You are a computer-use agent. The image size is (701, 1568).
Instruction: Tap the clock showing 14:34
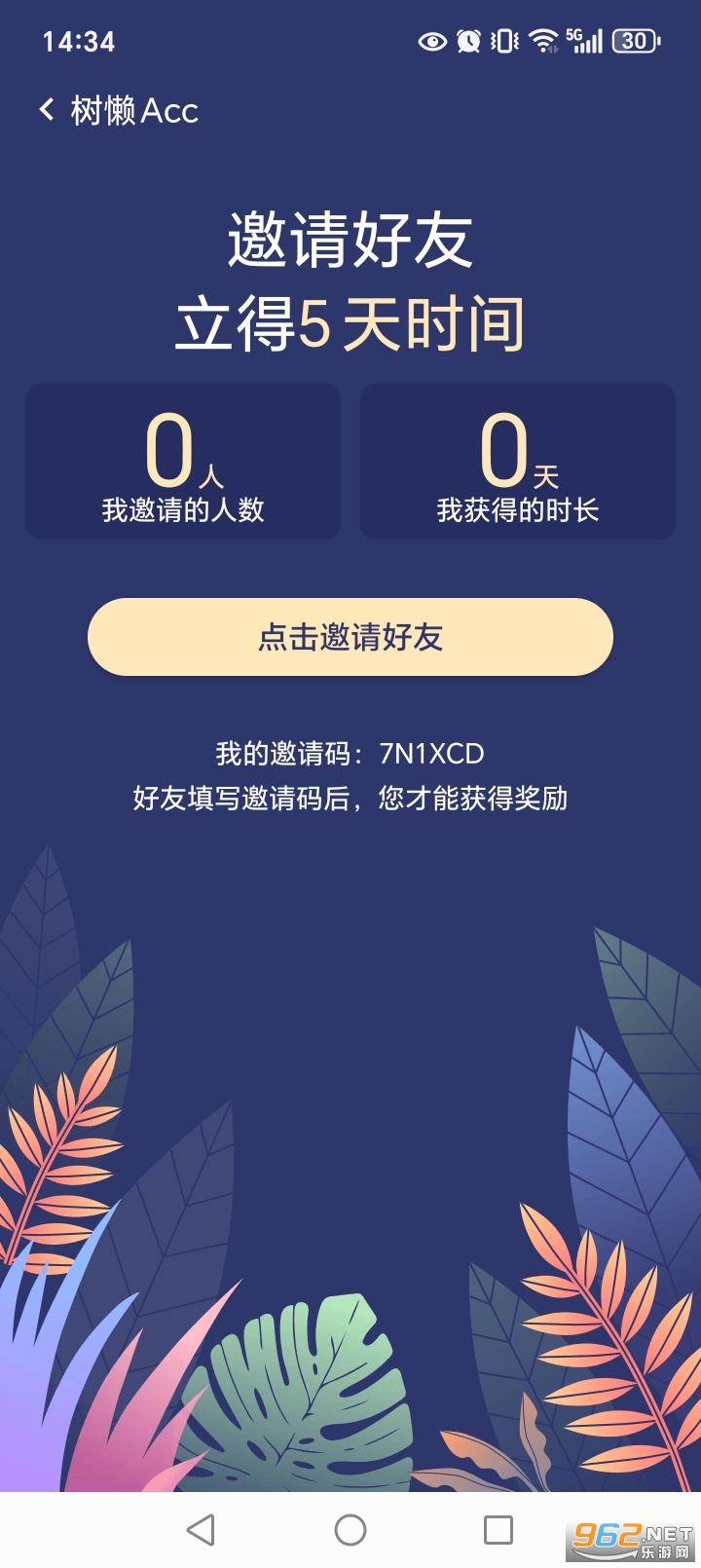pyautogui.click(x=78, y=42)
